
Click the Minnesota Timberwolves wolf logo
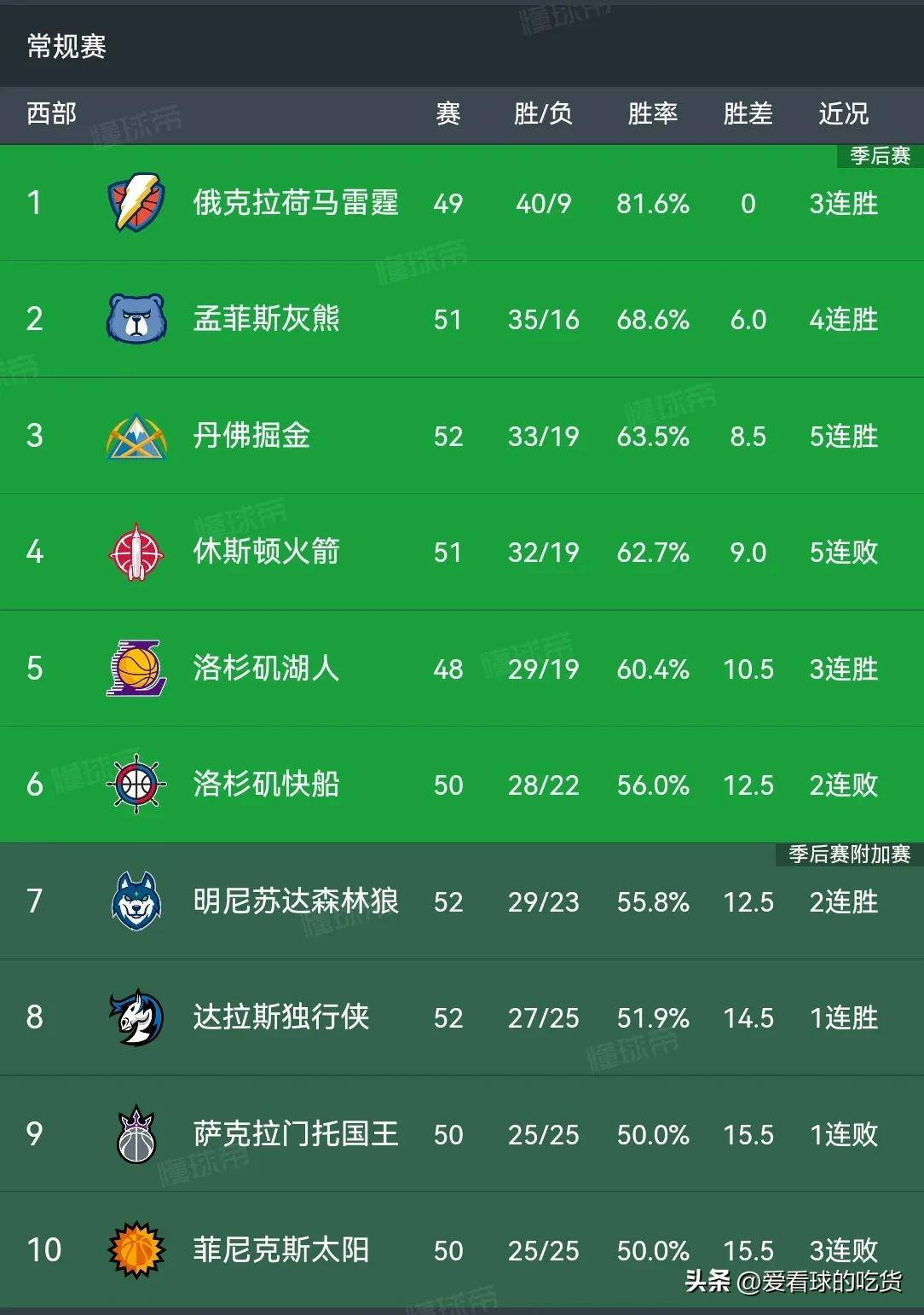tap(136, 901)
